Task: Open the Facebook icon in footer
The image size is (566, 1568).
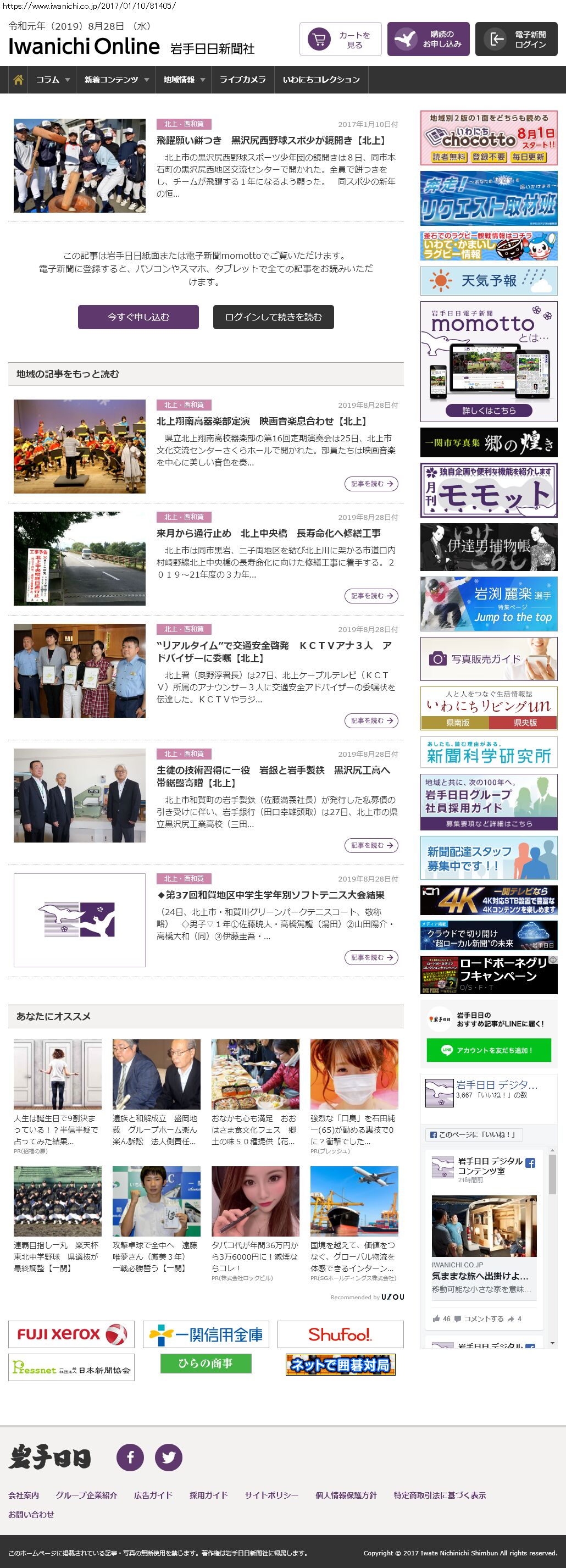Action: pos(130,1457)
